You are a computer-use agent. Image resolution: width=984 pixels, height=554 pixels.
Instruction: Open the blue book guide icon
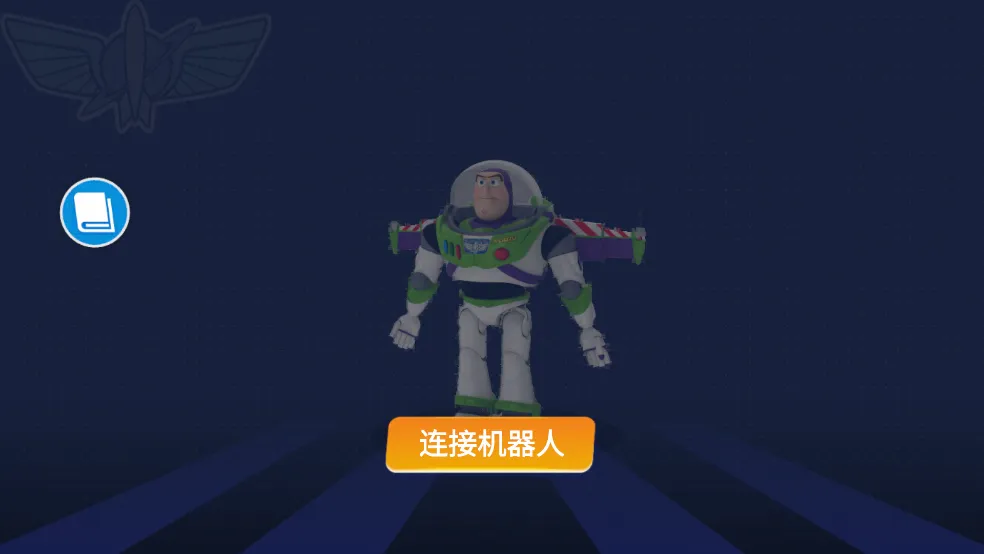tap(95, 212)
